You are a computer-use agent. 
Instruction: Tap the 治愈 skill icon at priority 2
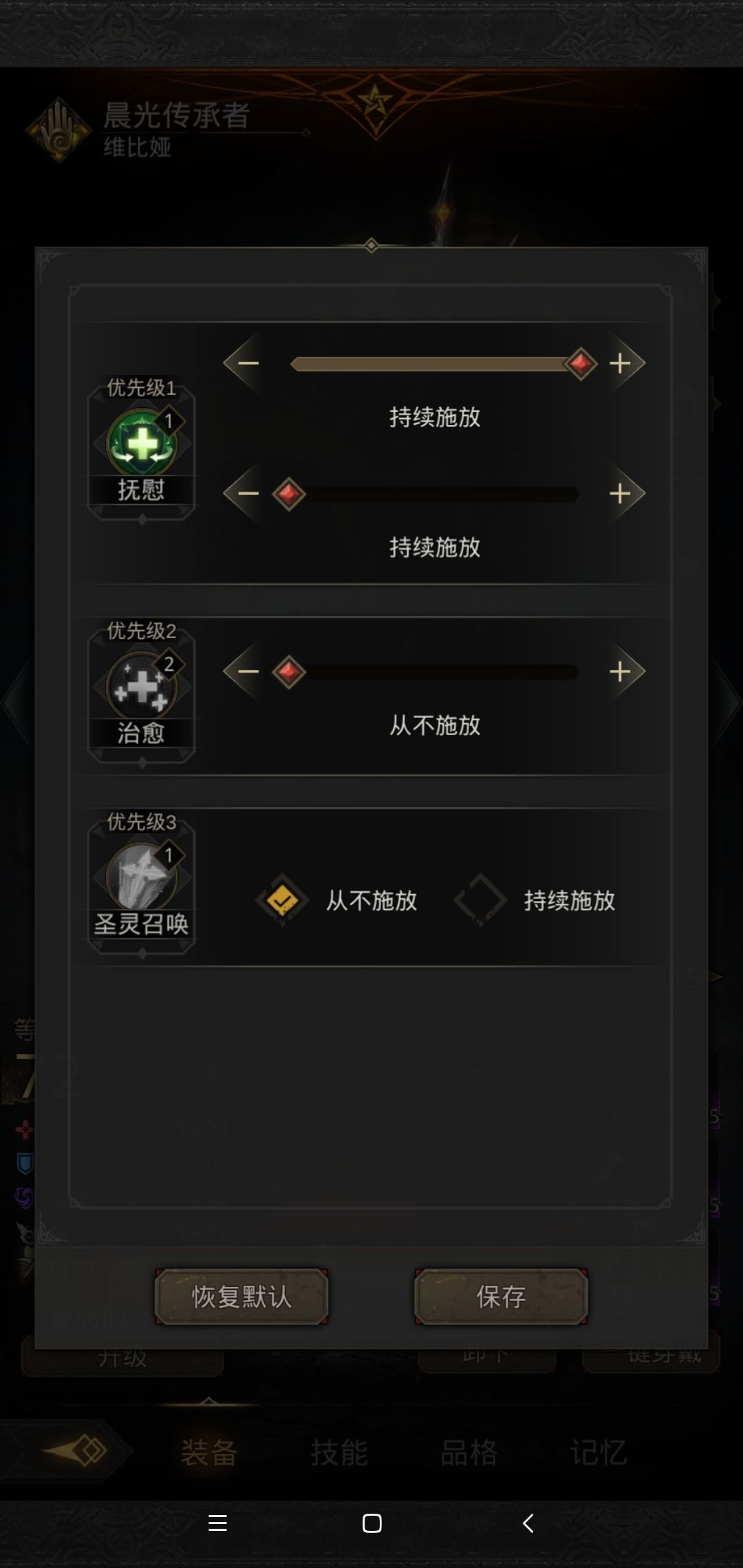142,687
